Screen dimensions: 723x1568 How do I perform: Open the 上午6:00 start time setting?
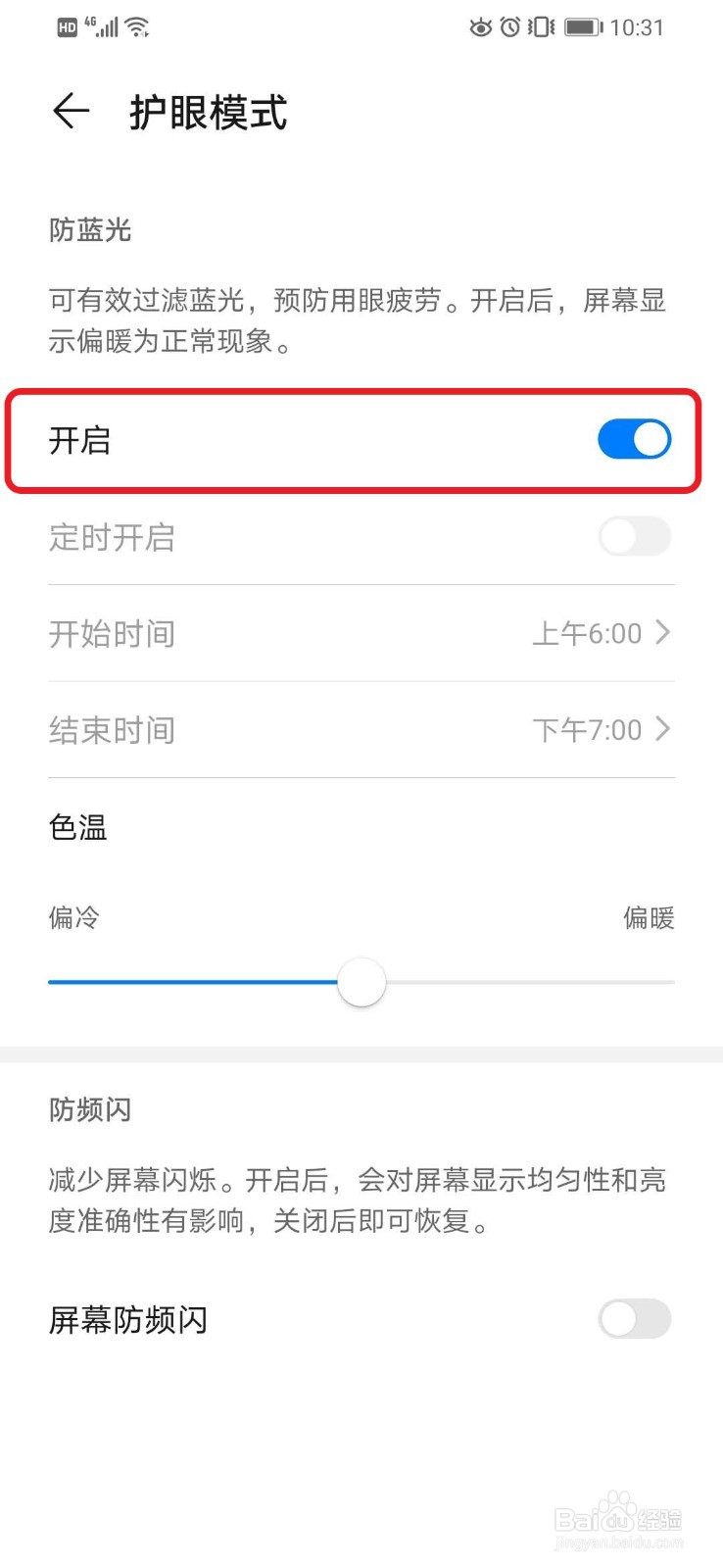tap(590, 634)
